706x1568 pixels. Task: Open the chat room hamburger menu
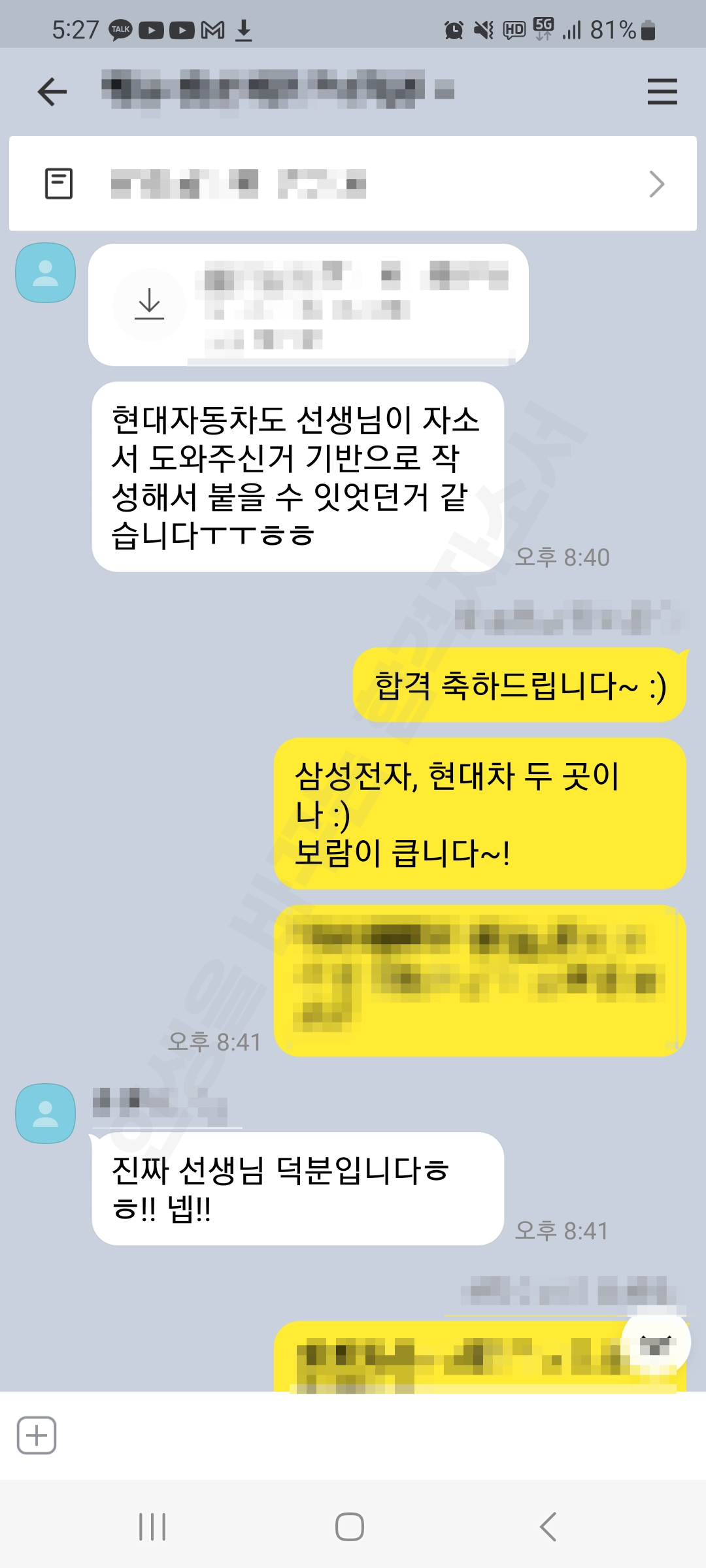662,91
